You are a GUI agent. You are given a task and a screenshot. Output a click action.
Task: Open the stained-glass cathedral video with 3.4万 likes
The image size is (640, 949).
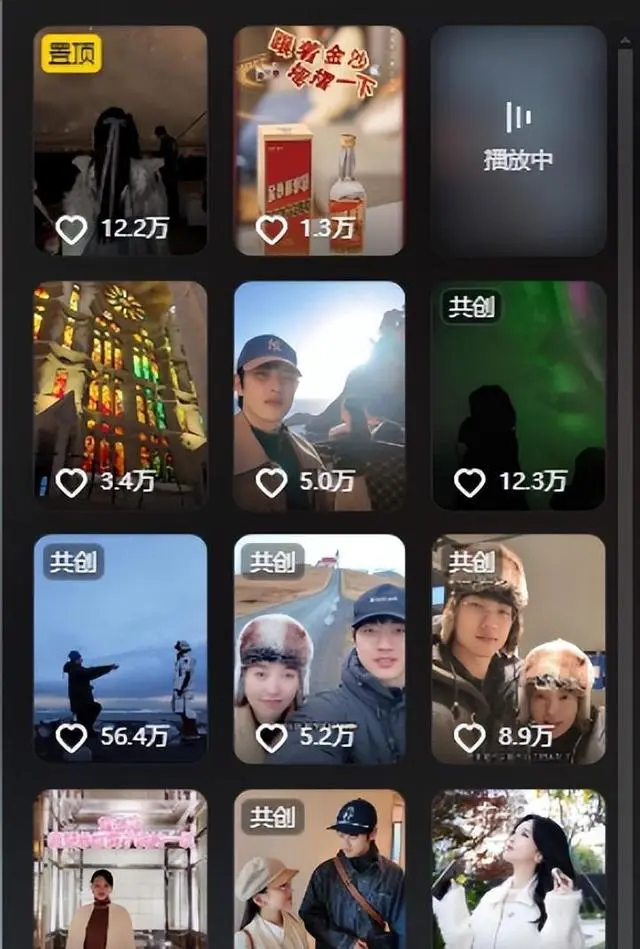pos(120,395)
